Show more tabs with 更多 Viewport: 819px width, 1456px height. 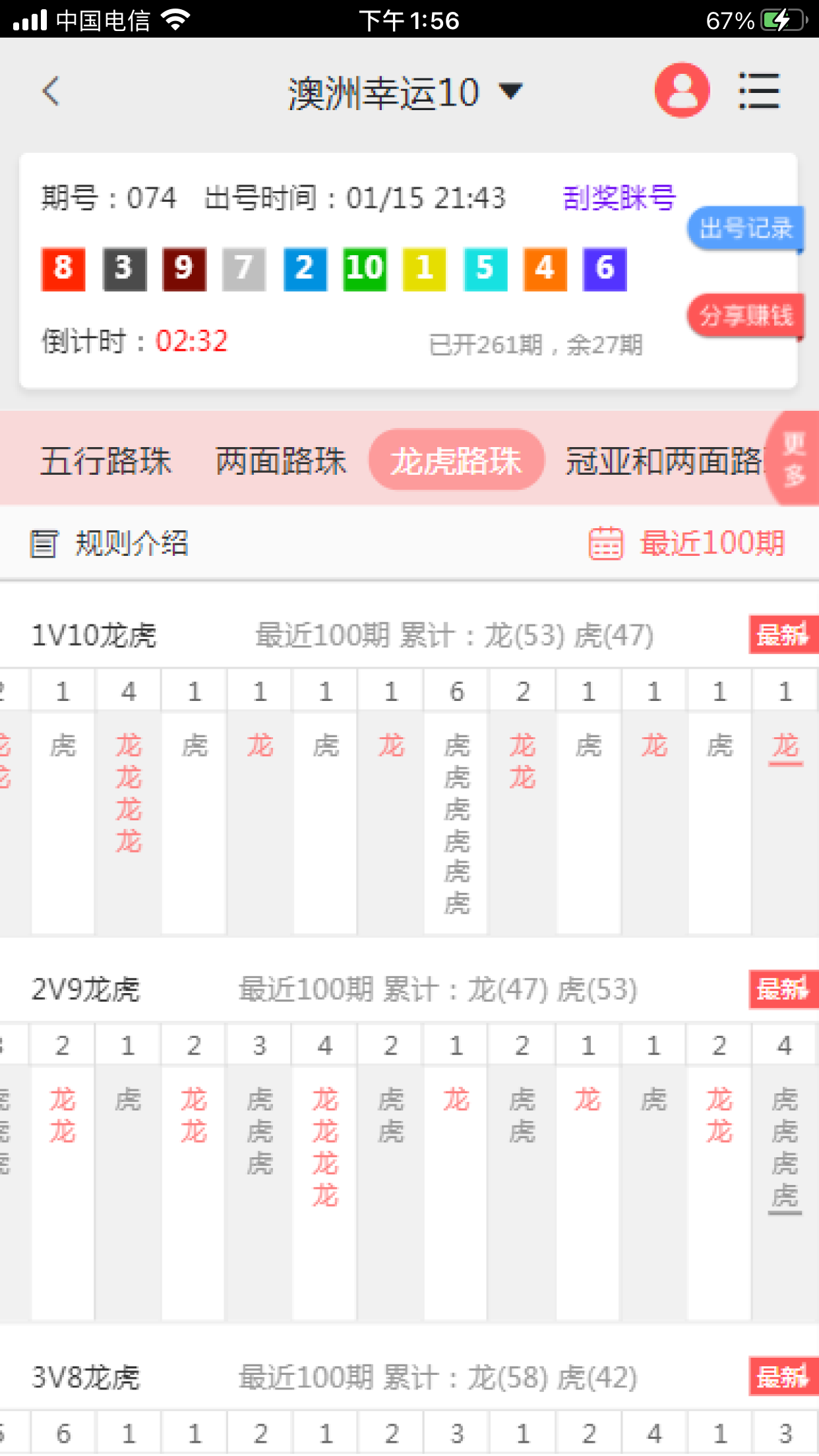pos(795,459)
